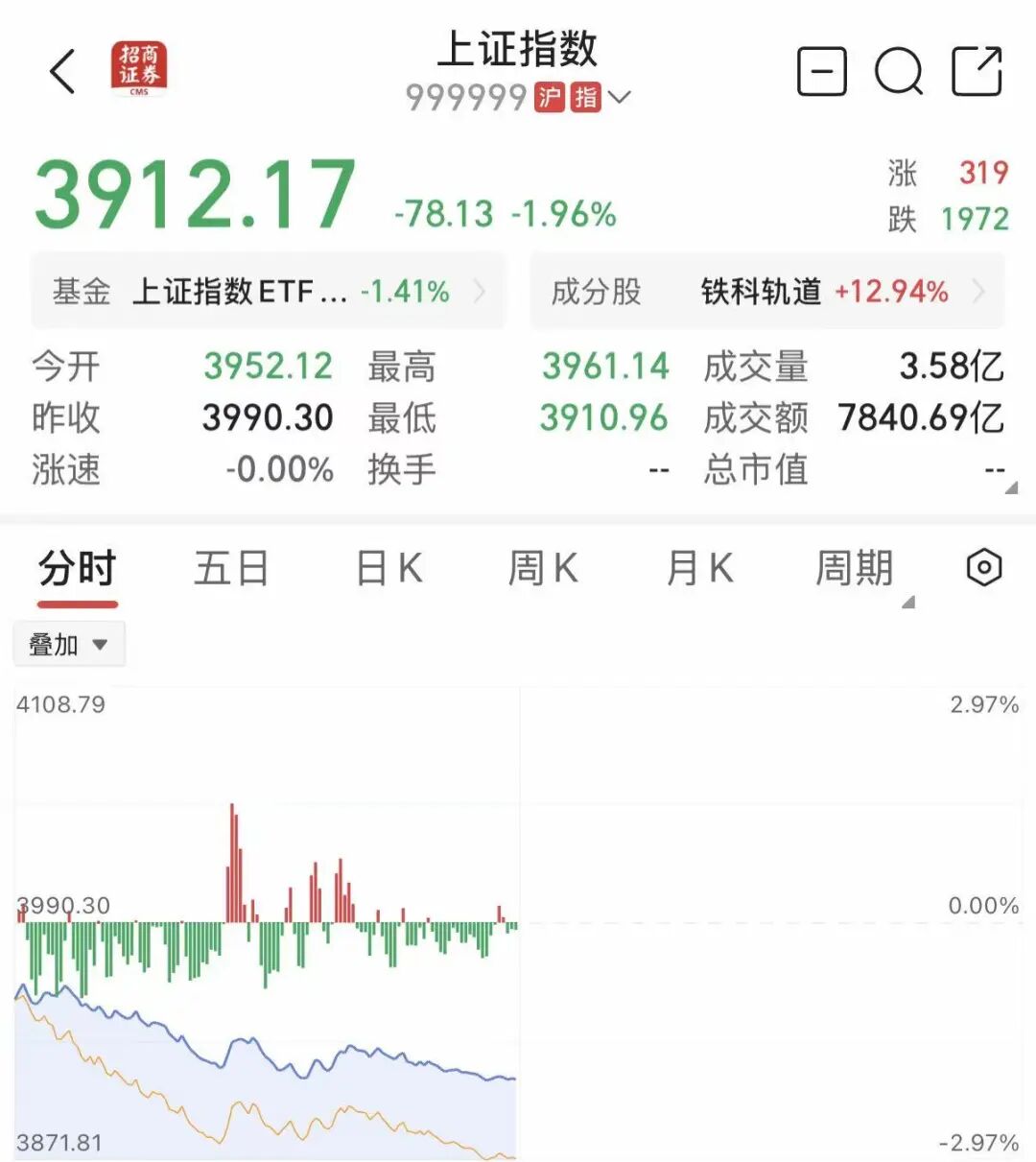Switch to the 日K chart tab
The height and width of the screenshot is (1162, 1036).
388,569
